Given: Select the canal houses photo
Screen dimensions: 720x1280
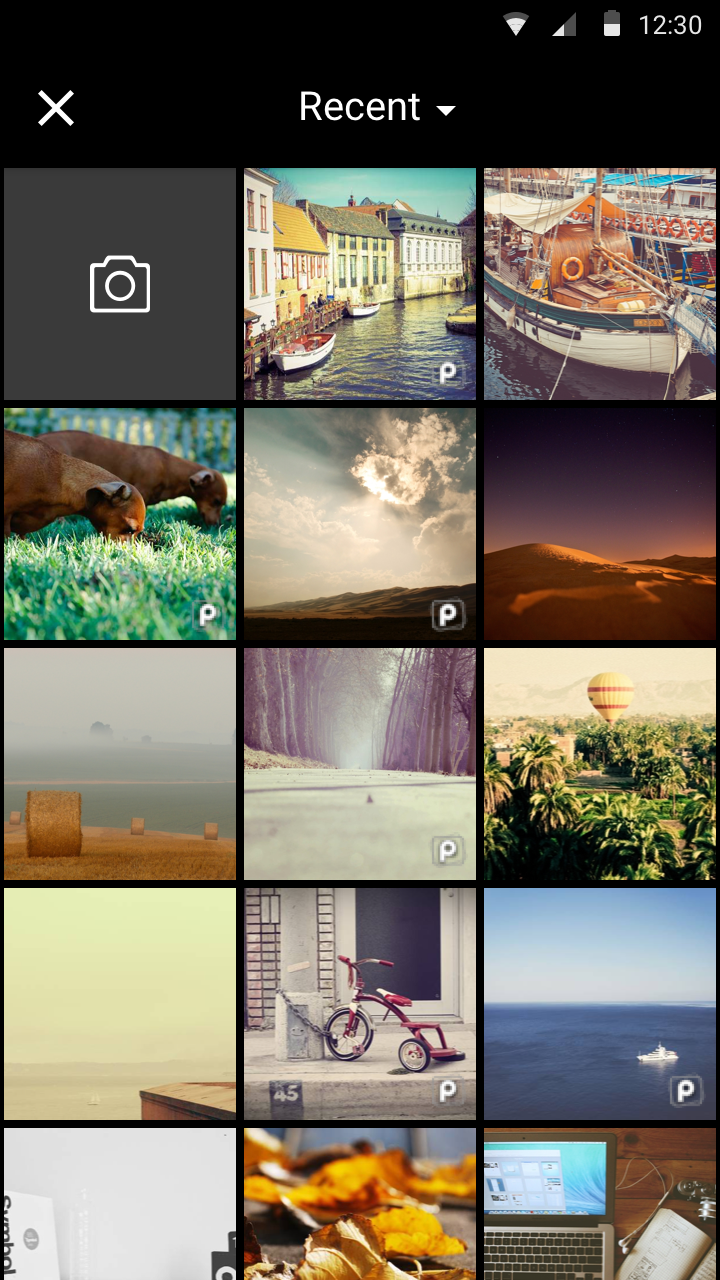Looking at the screenshot, I should coord(360,284).
